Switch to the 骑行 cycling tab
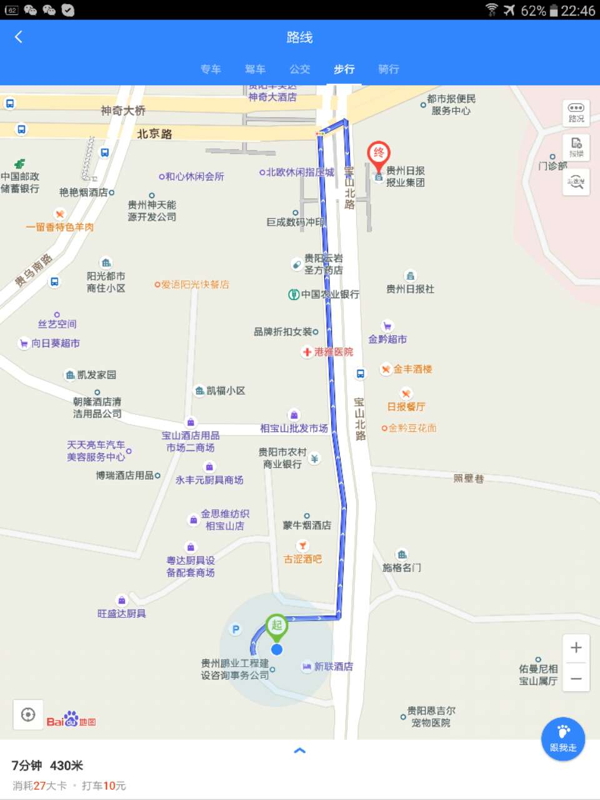Image resolution: width=600 pixels, height=800 pixels. (388, 69)
